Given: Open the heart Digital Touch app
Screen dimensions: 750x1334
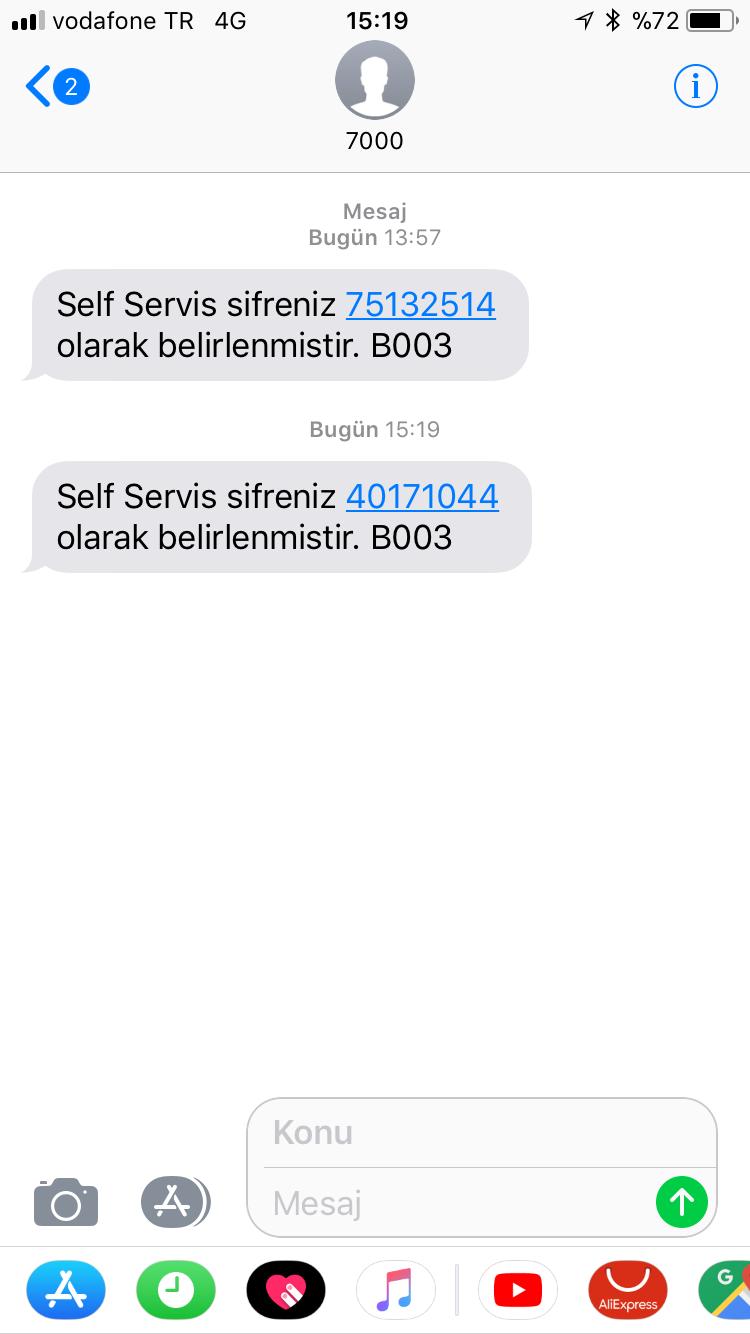Looking at the screenshot, I should tap(286, 1290).
